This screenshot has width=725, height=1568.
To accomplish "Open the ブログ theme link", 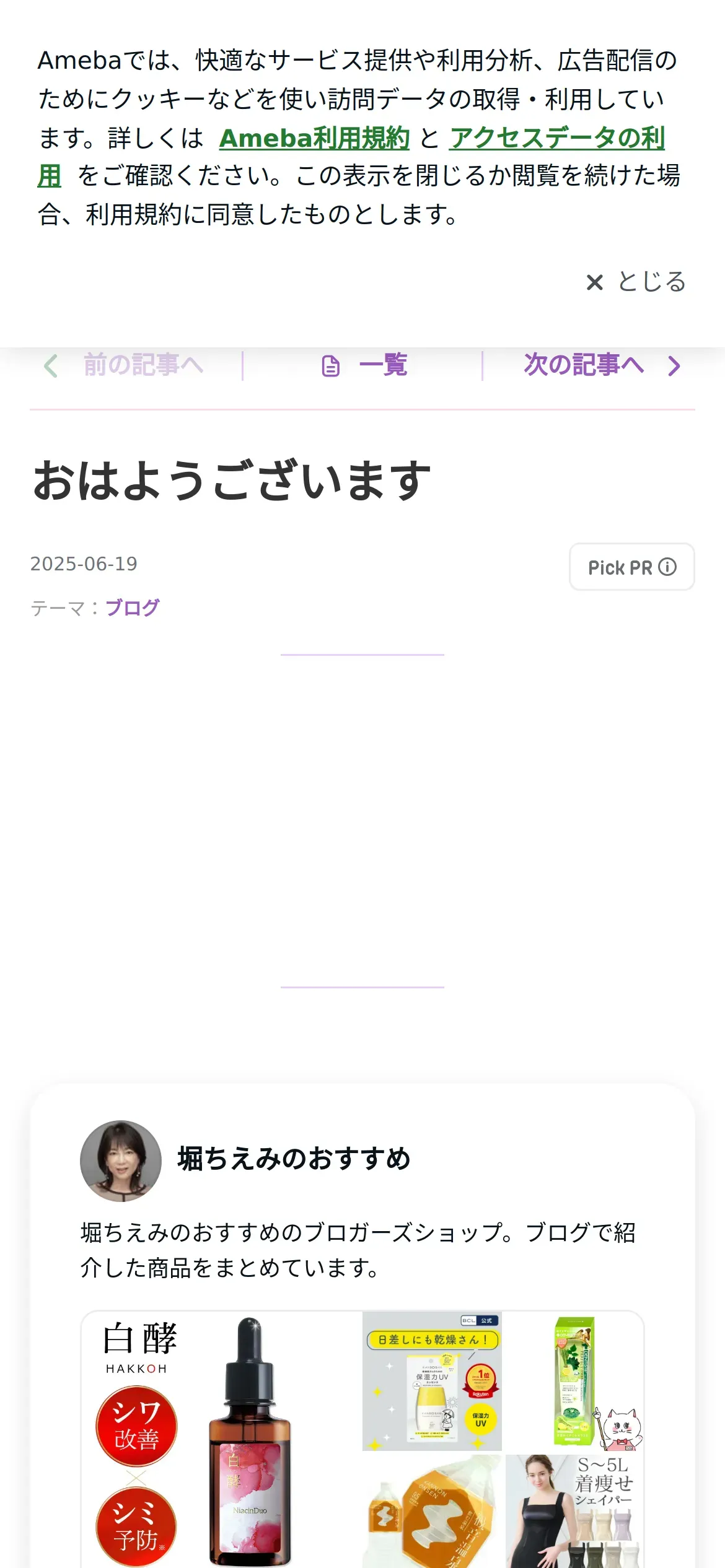I will pos(132,608).
